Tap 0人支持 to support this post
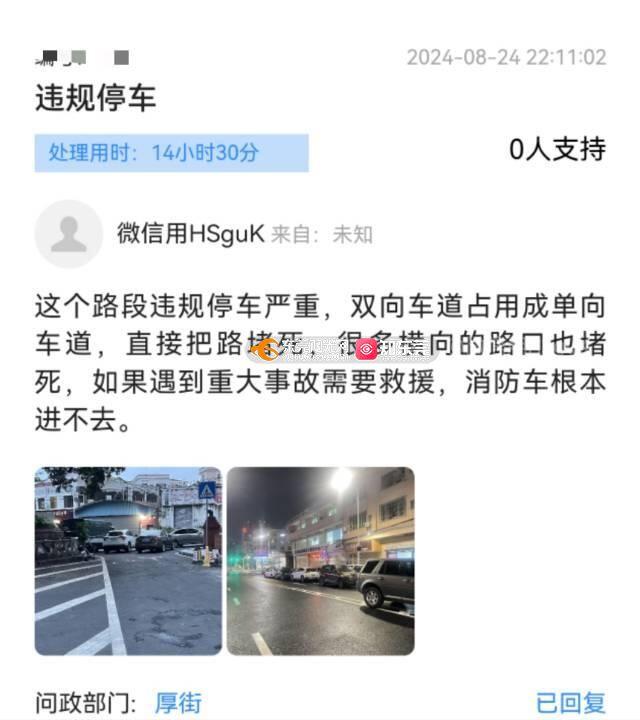 click(557, 150)
